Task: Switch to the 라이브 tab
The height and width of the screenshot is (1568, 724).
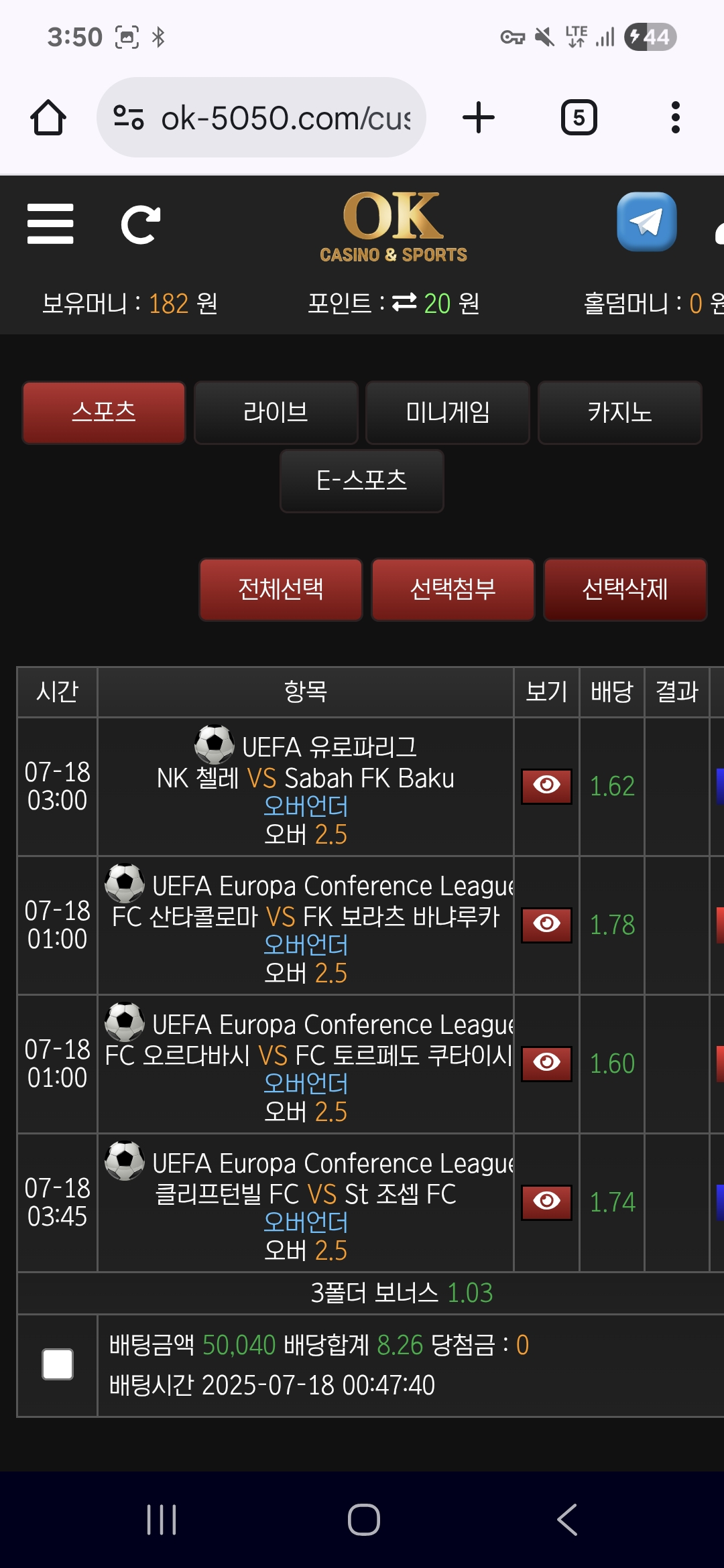Action: coord(276,412)
